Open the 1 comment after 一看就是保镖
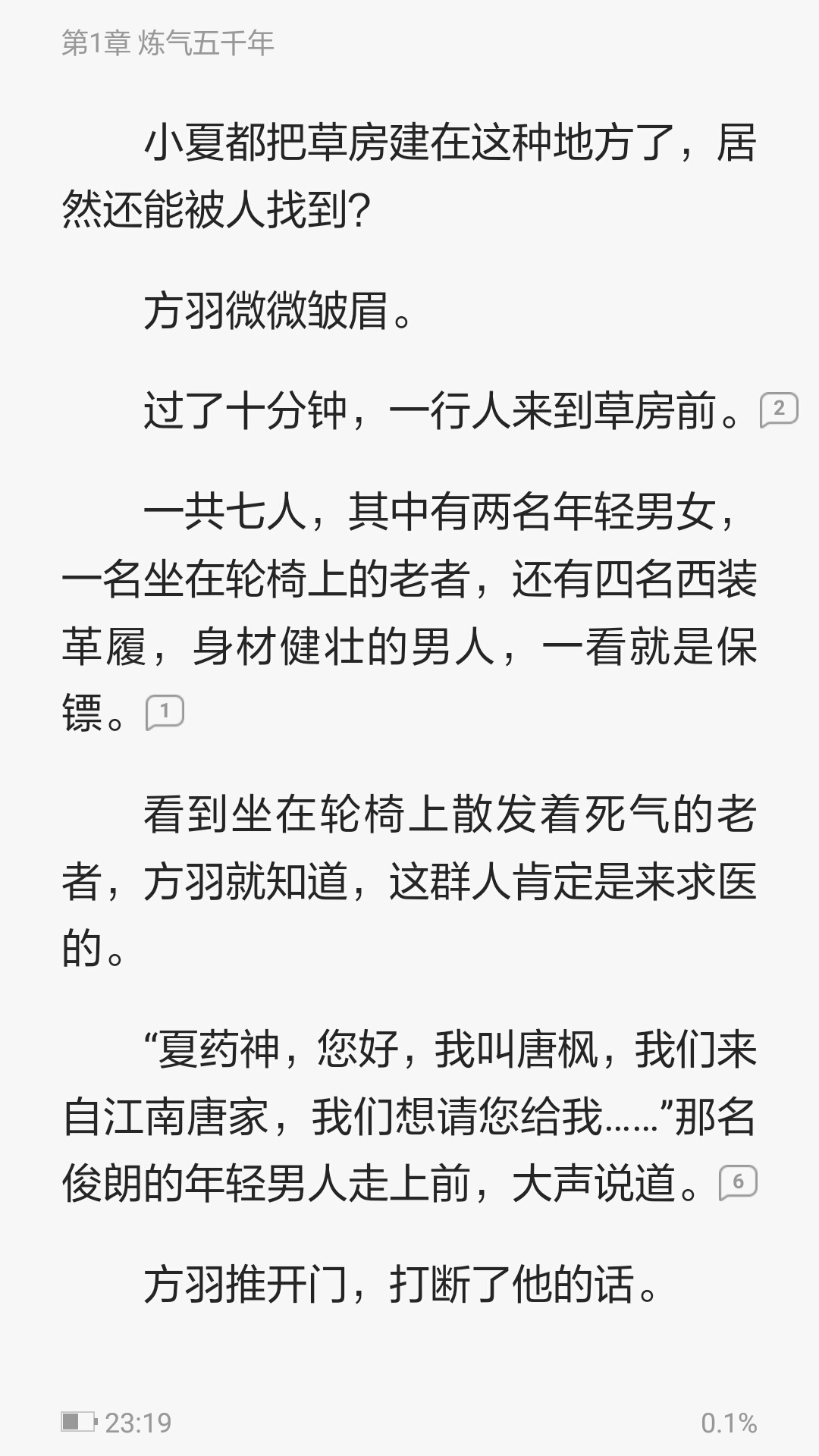 (x=165, y=712)
